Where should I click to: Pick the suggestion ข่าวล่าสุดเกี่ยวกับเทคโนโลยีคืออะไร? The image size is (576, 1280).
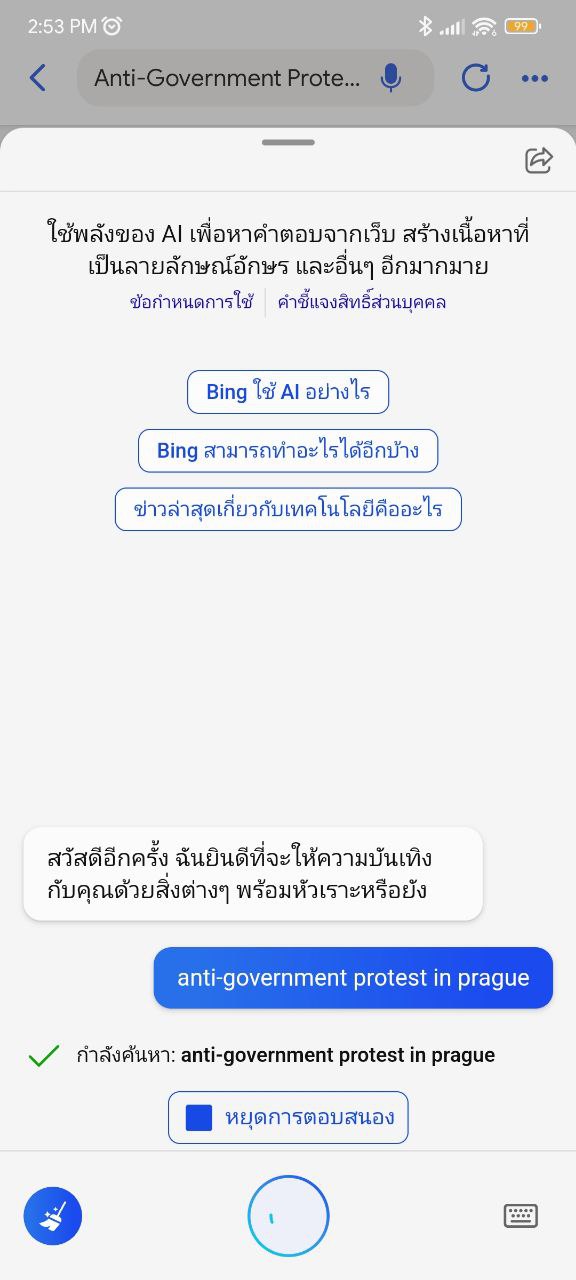(x=288, y=509)
